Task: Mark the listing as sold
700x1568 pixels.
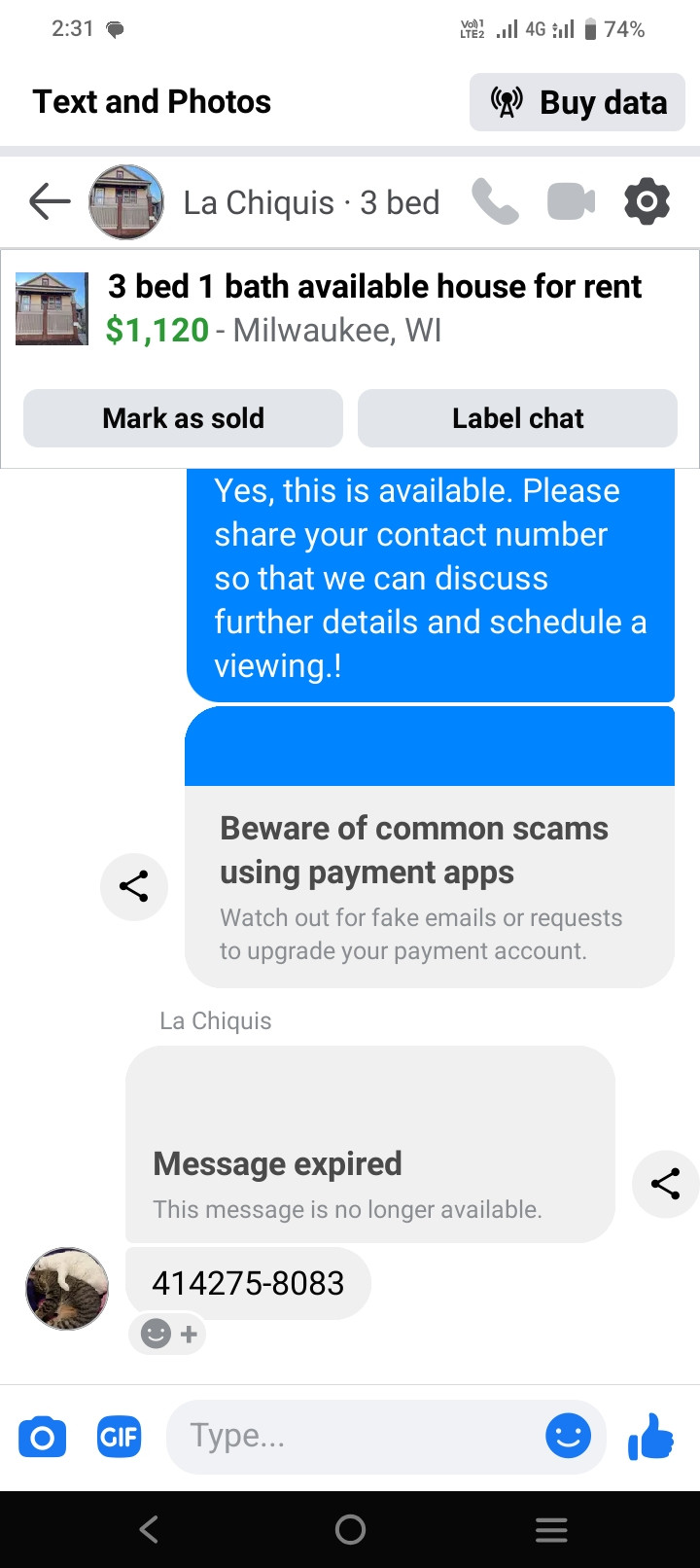Action: click(183, 418)
